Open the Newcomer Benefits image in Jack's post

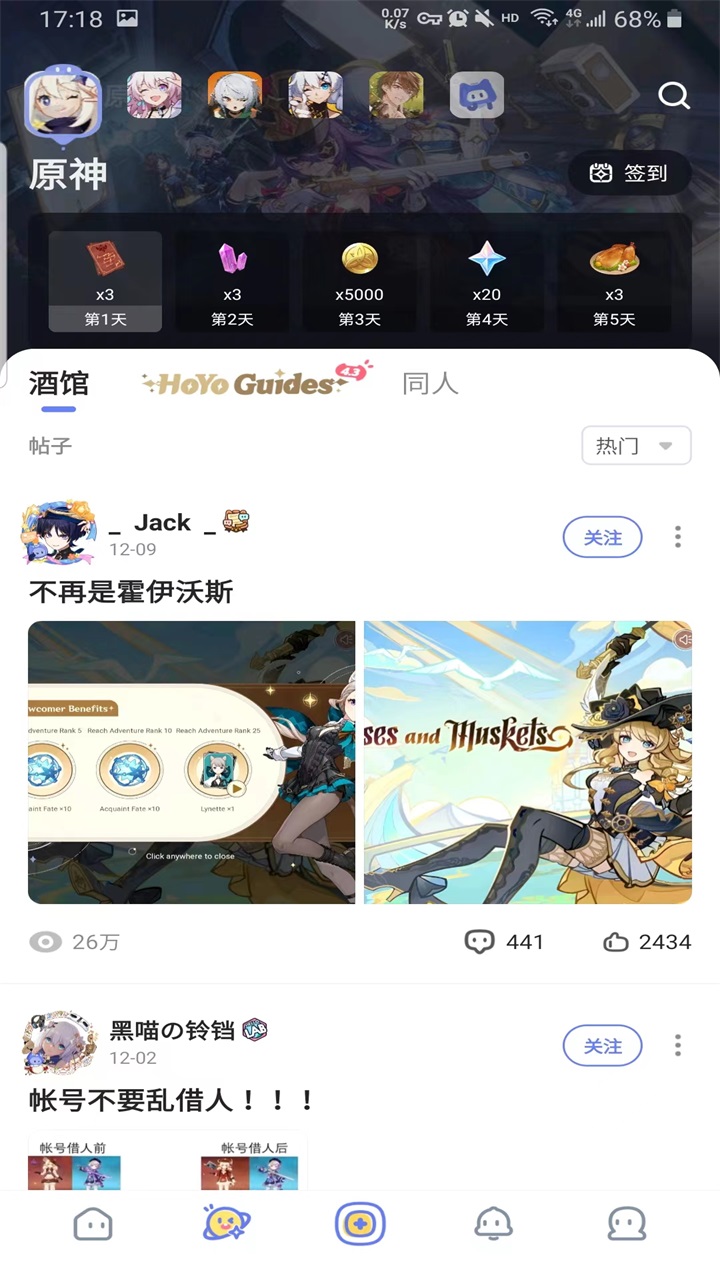point(191,762)
